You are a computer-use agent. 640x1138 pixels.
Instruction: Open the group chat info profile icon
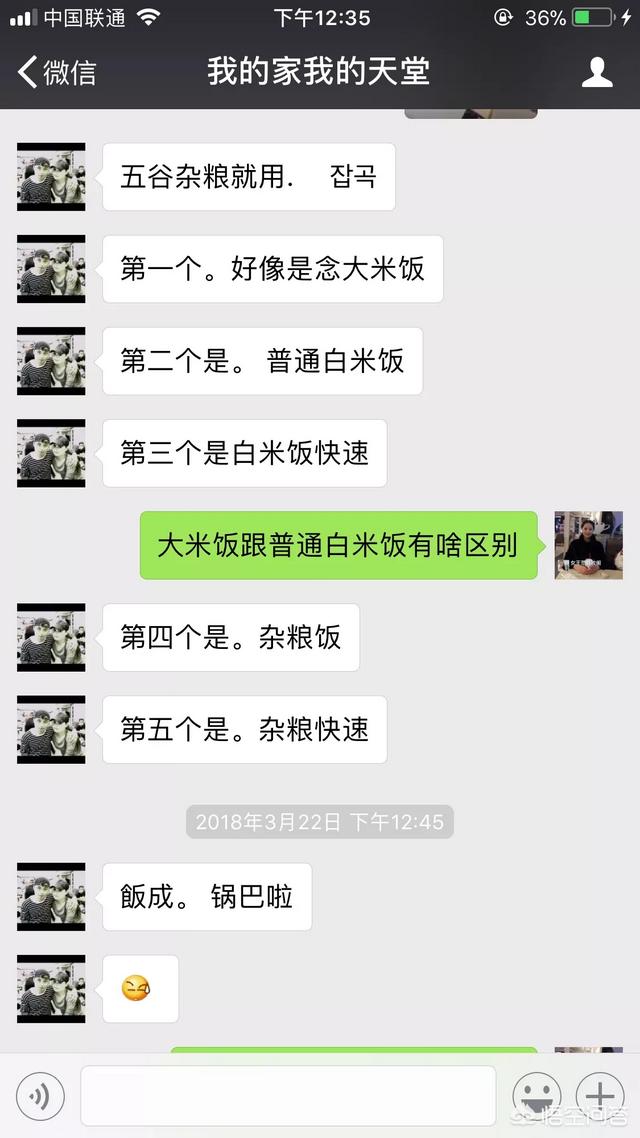tap(597, 73)
